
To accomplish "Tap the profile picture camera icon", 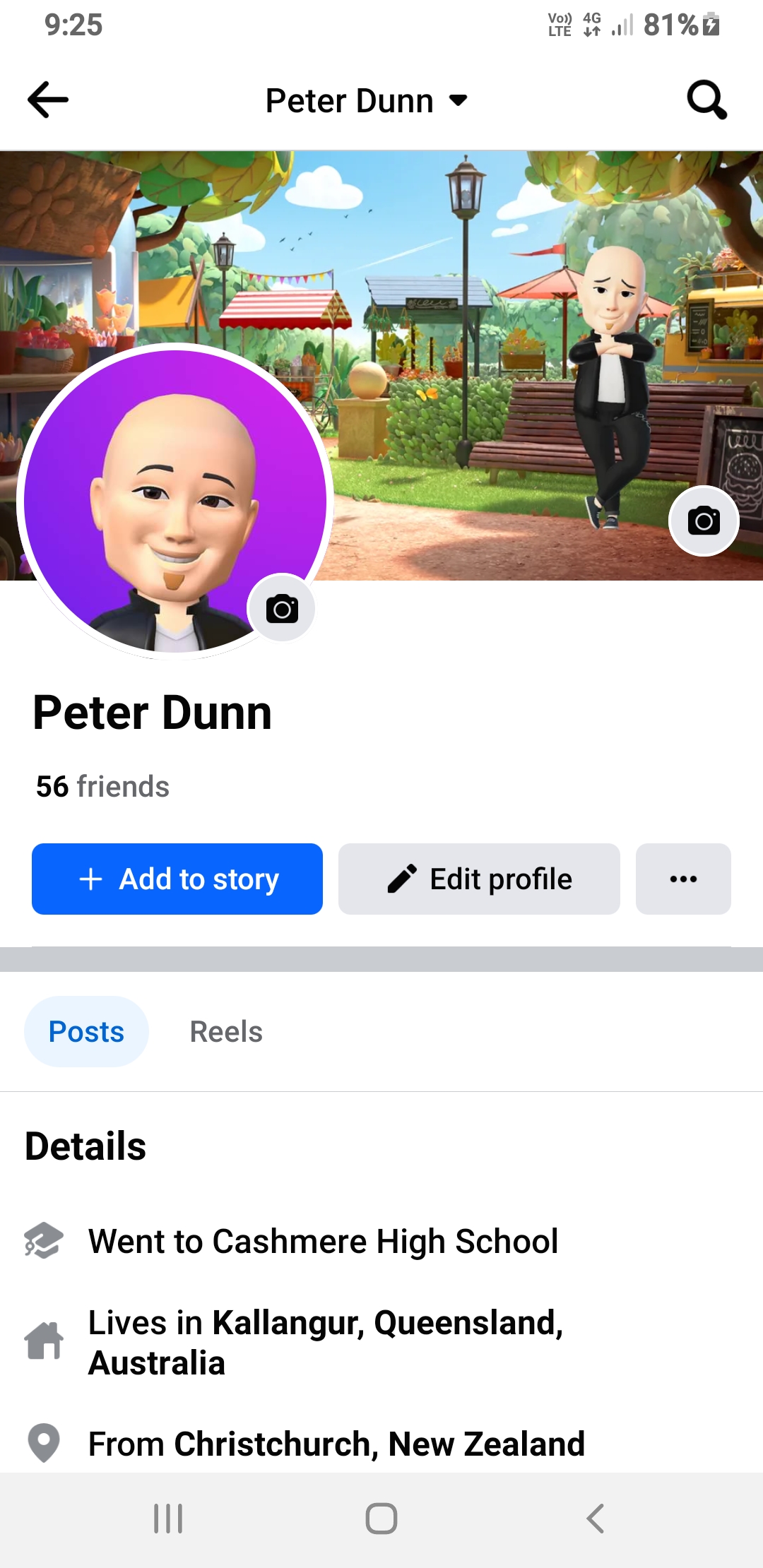I will coord(282,608).
